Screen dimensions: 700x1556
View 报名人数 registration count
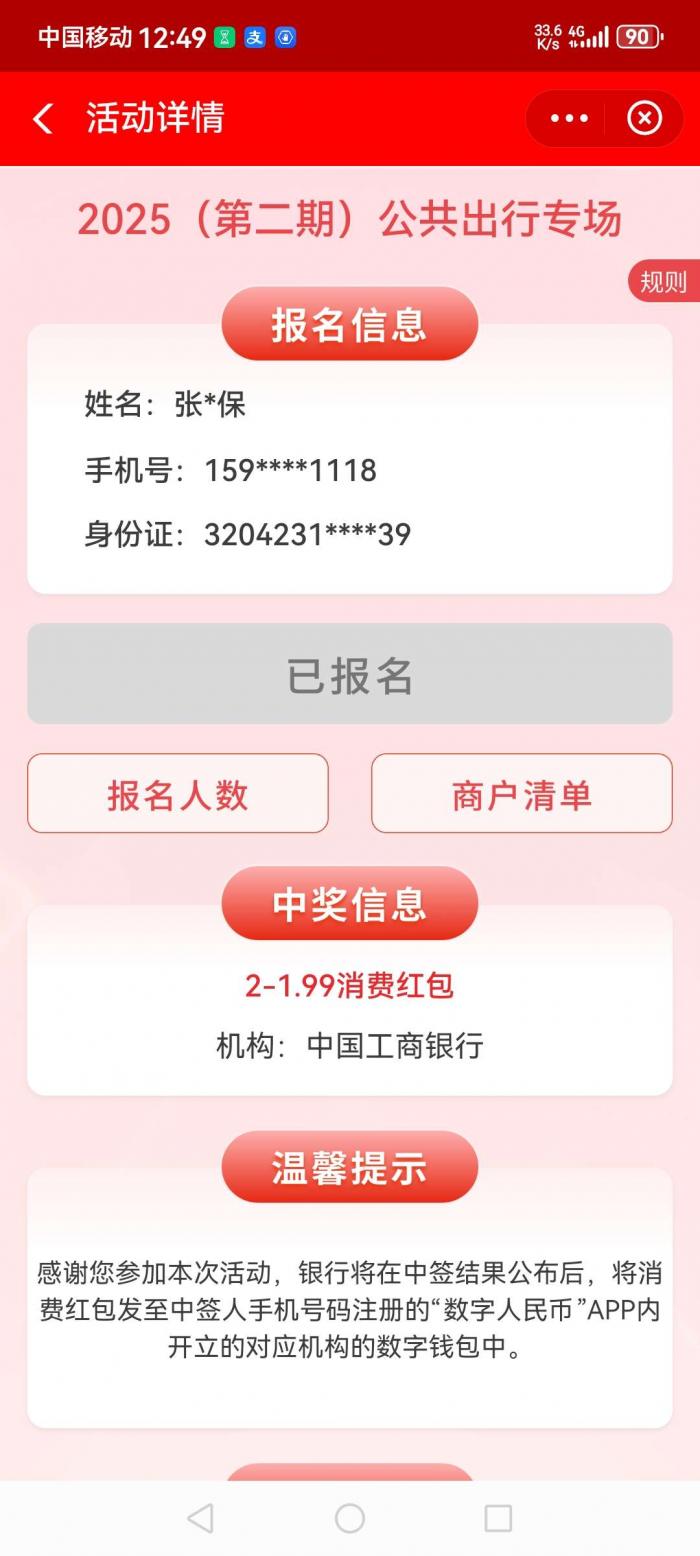178,795
